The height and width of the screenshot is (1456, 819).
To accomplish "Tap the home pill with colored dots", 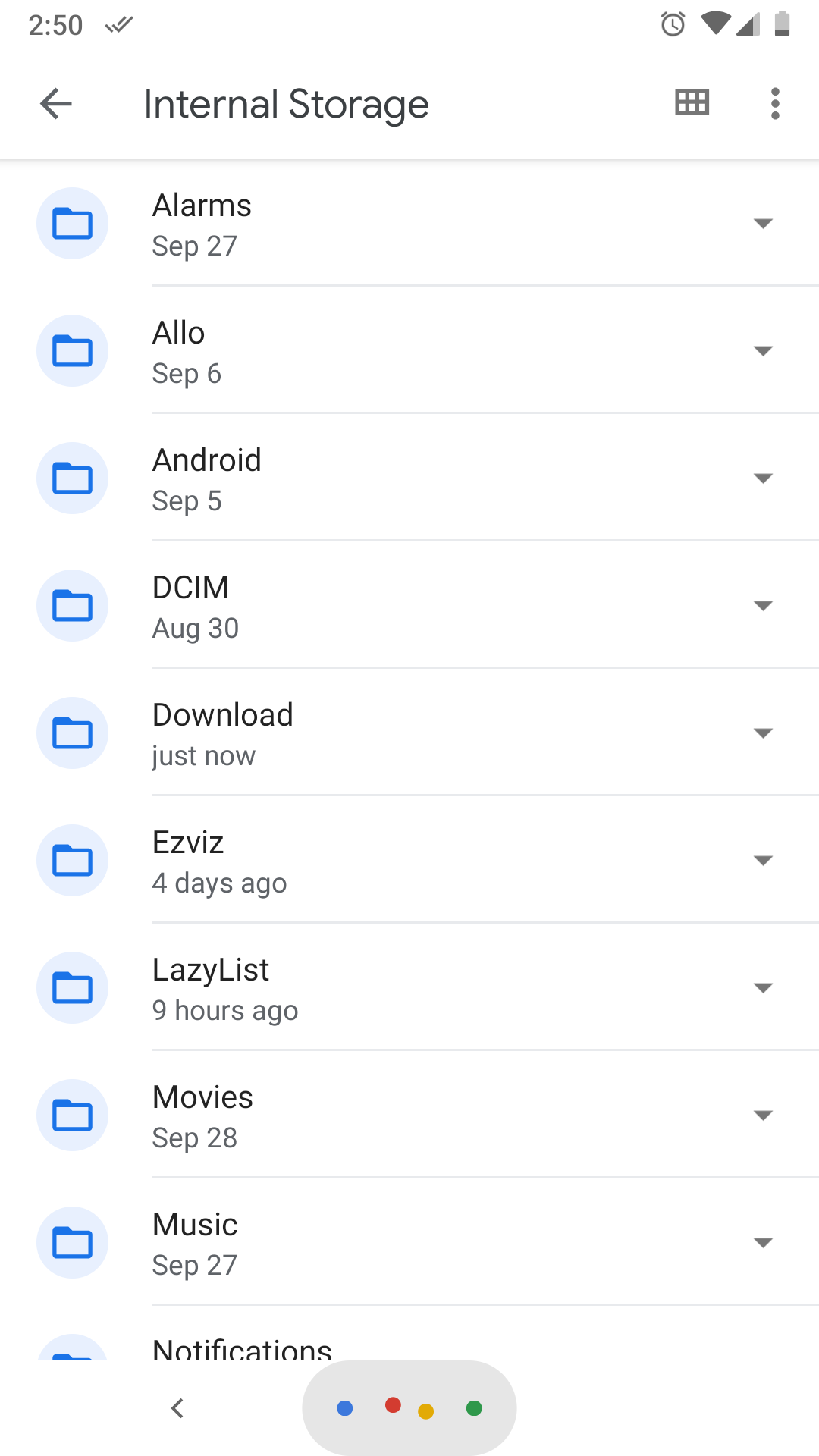I will click(x=409, y=1408).
